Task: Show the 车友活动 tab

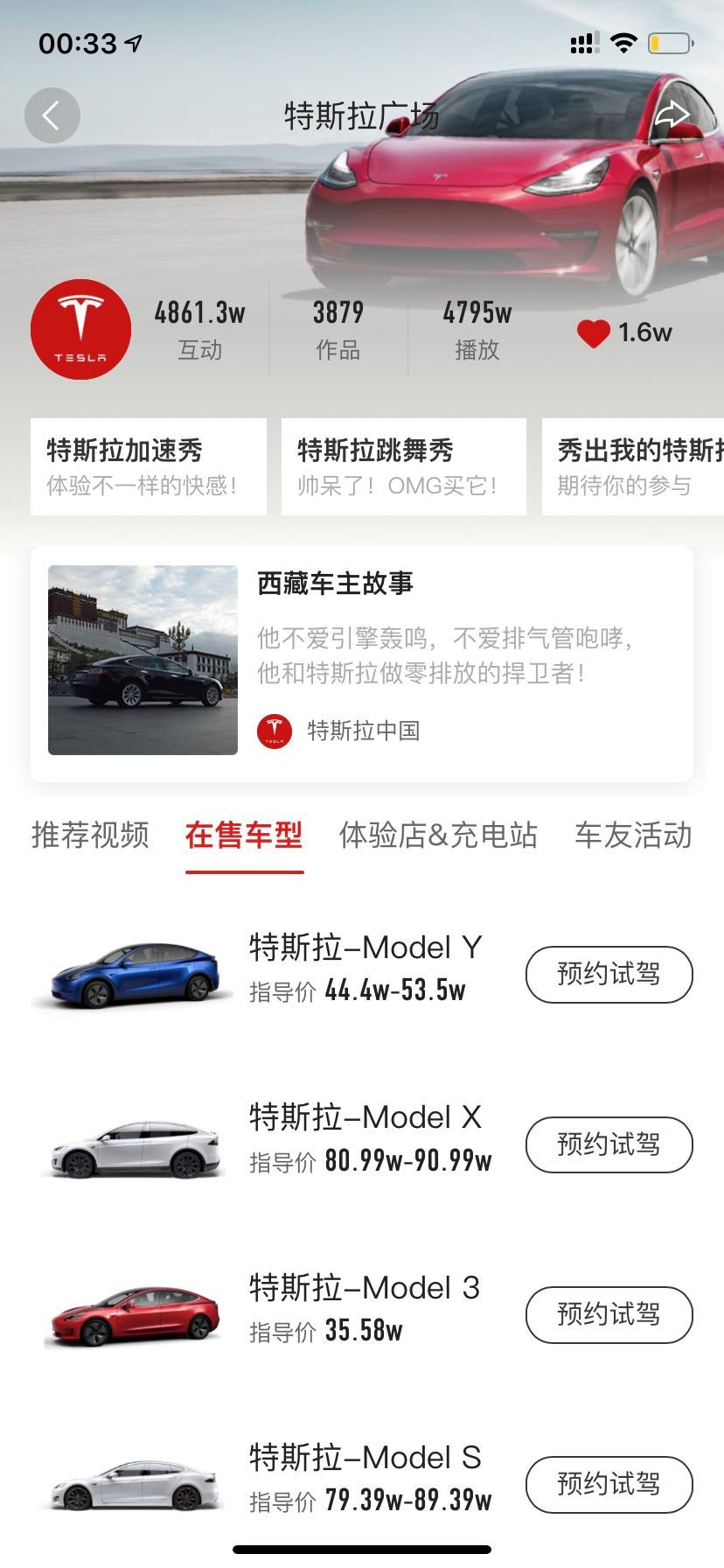Action: (633, 835)
